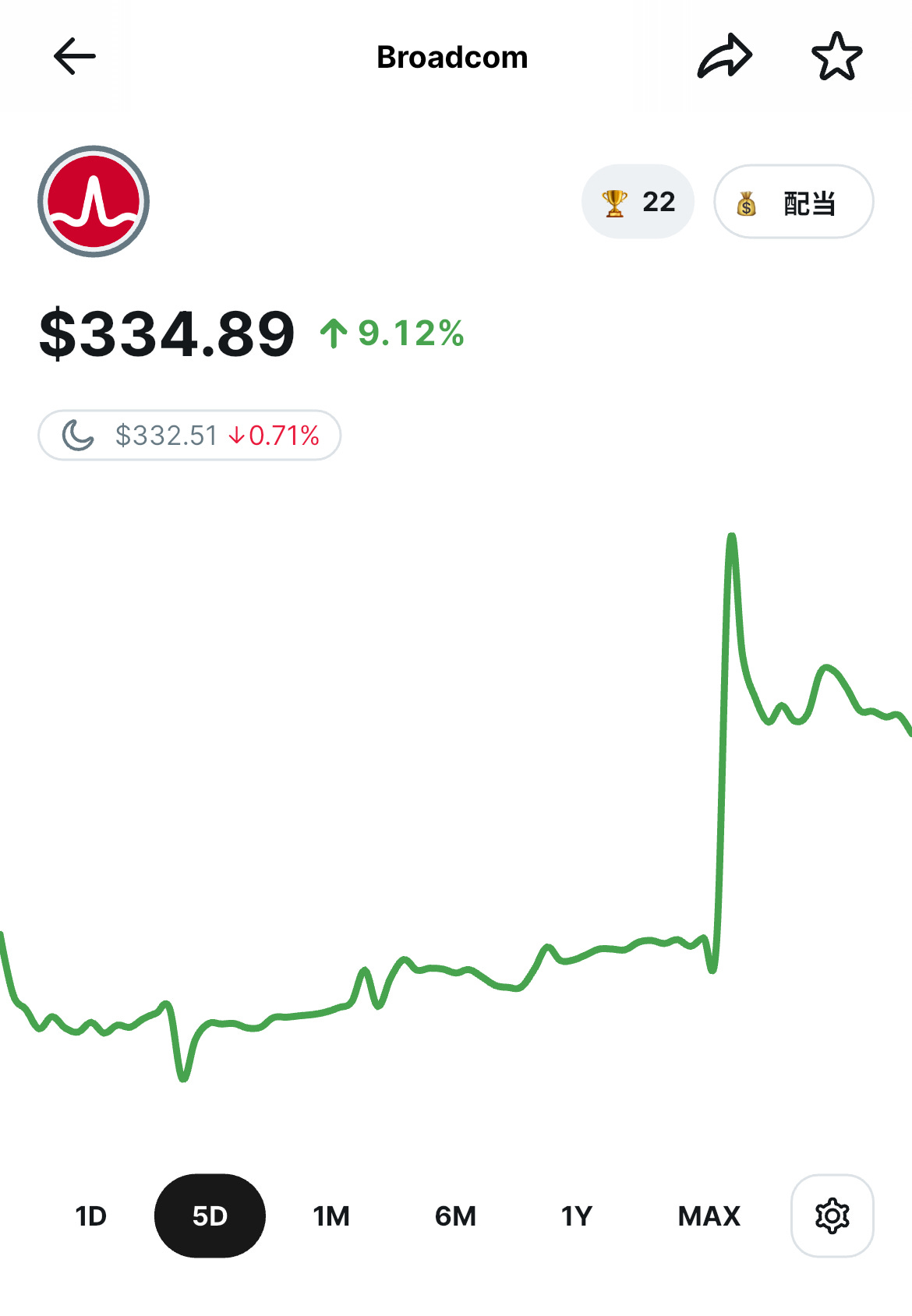Image resolution: width=912 pixels, height=1316 pixels.
Task: Change chart period to 6M
Action: (455, 1215)
